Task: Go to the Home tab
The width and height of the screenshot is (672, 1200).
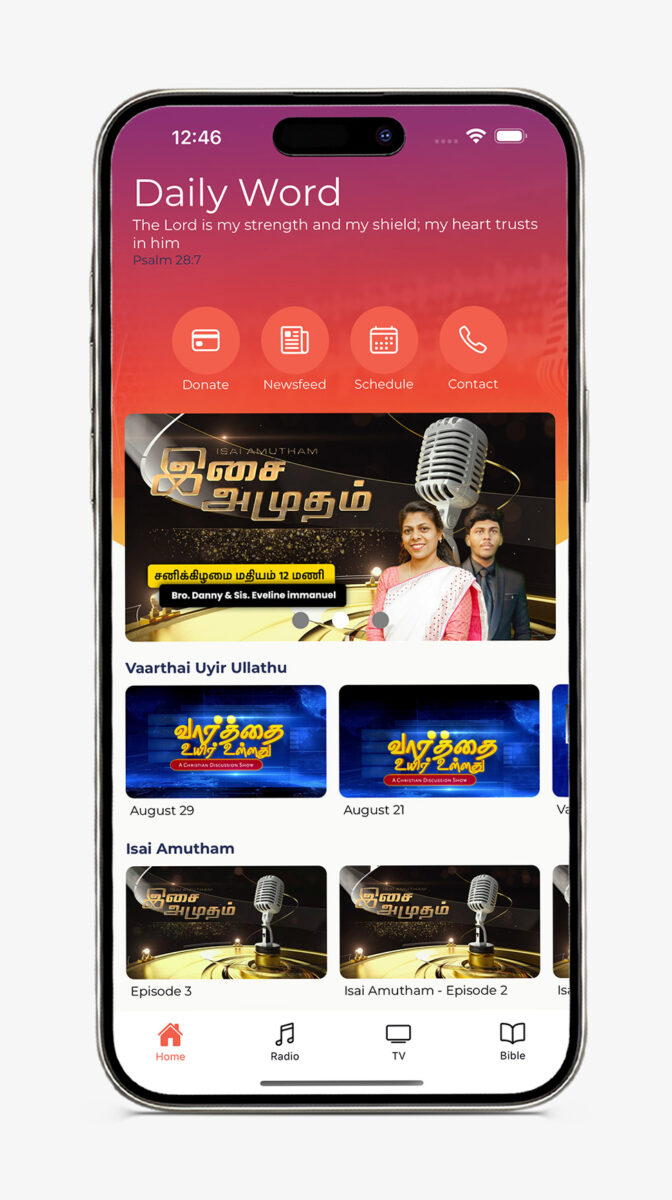Action: coord(170,1042)
